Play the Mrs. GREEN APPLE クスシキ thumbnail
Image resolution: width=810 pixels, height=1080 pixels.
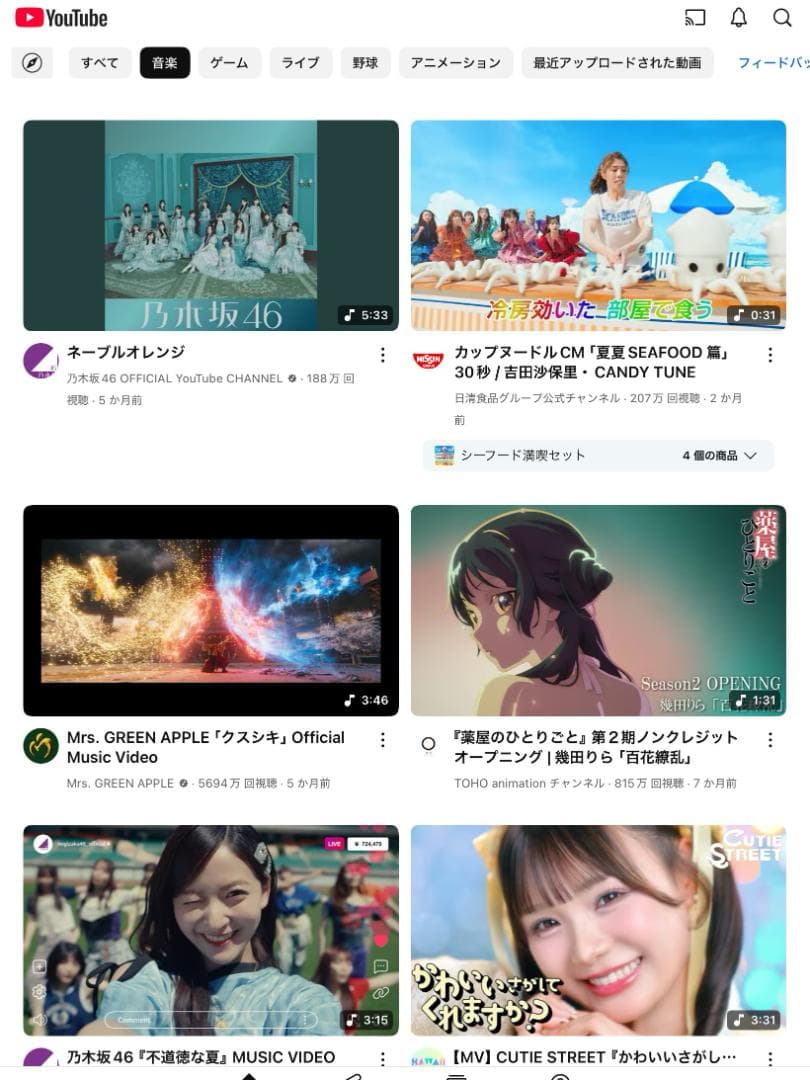click(209, 611)
